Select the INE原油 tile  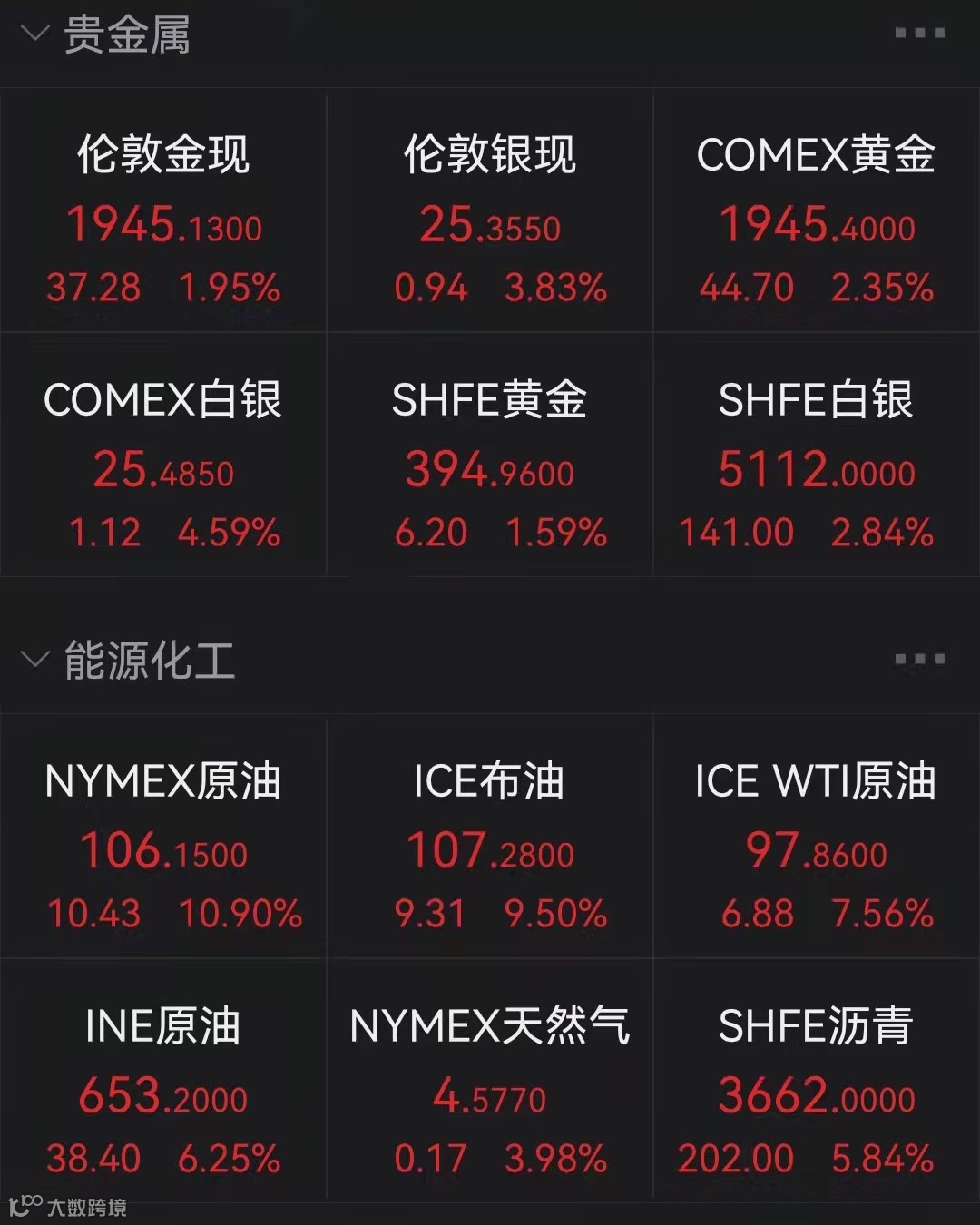point(163,1080)
